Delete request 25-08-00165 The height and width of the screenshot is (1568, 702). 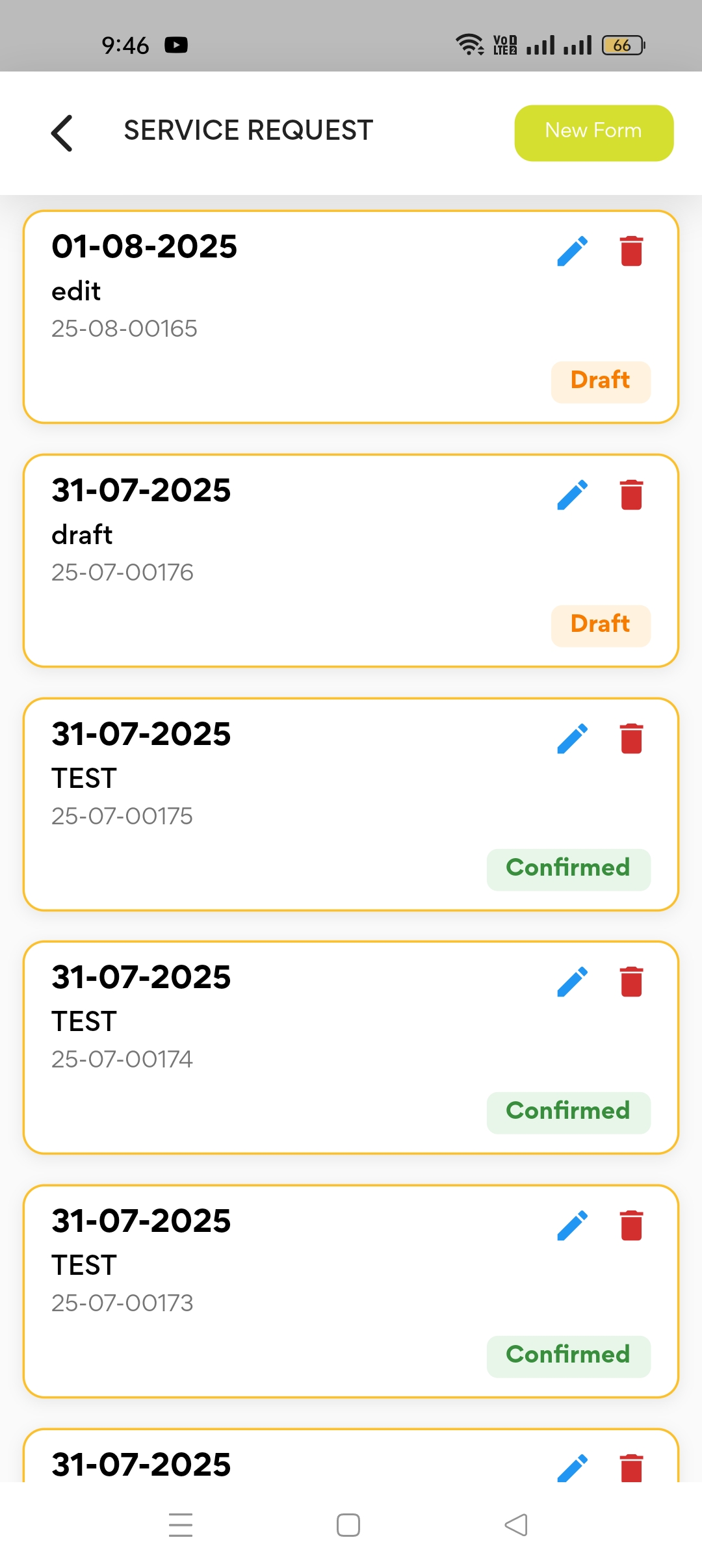(631, 251)
